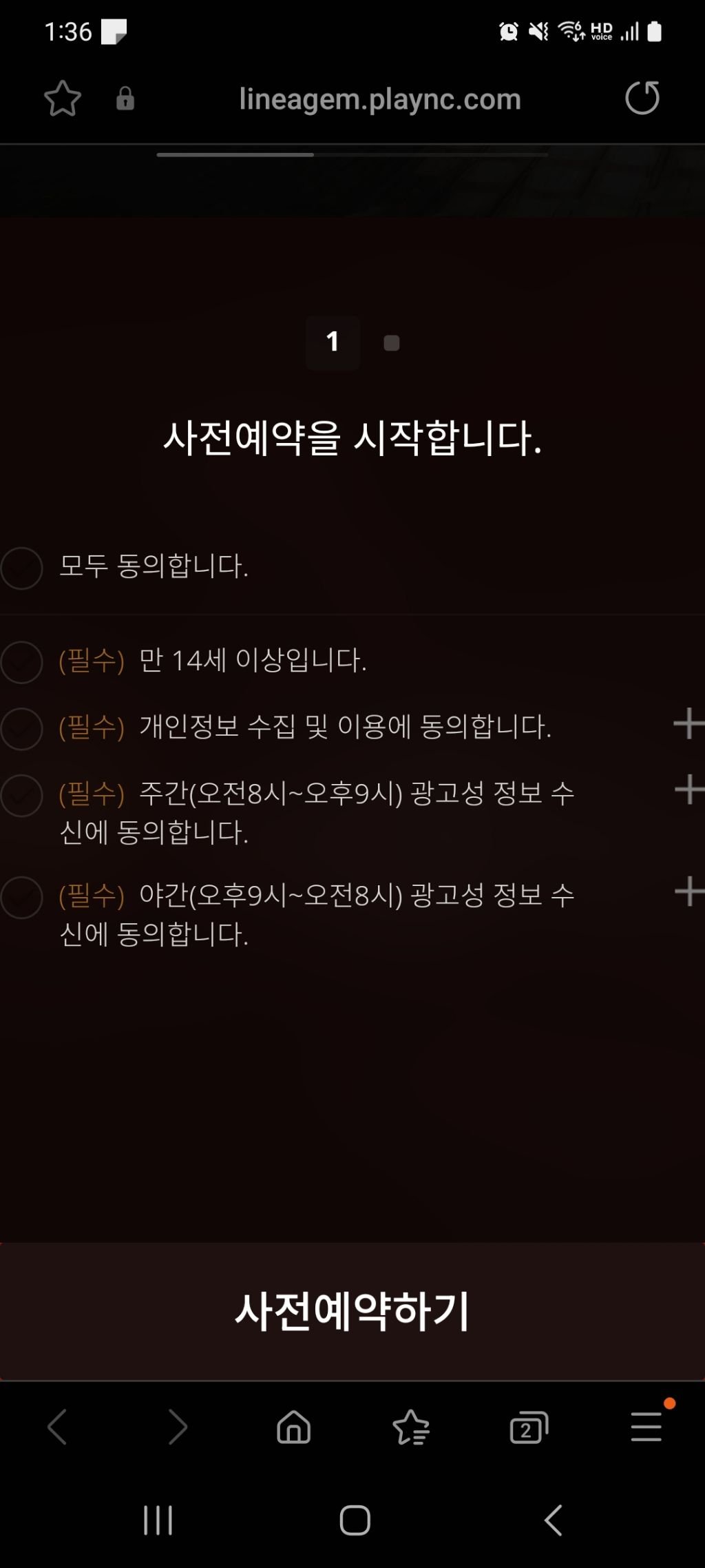
Task: Tap the system home button
Action: [355, 1520]
